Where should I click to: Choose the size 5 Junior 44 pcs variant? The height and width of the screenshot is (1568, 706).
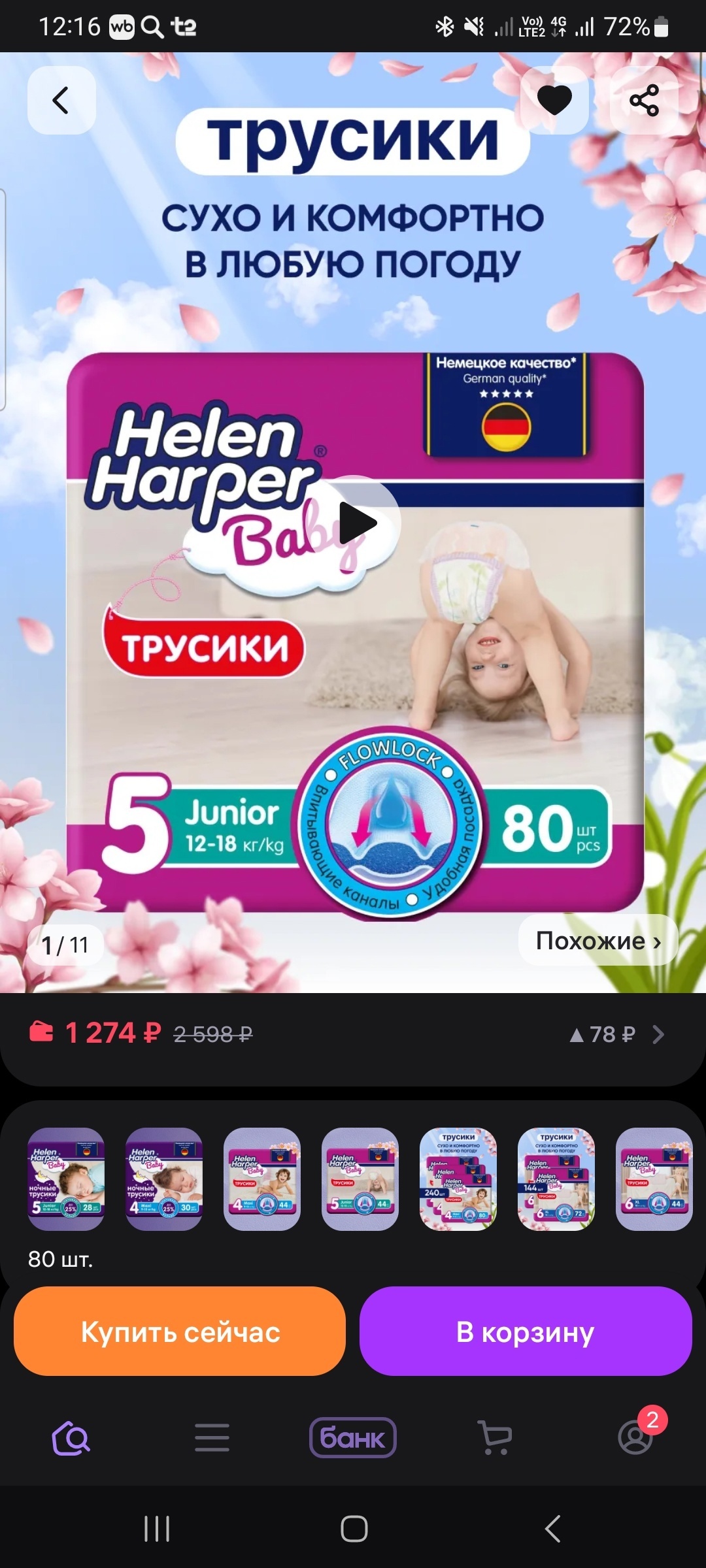[360, 1179]
